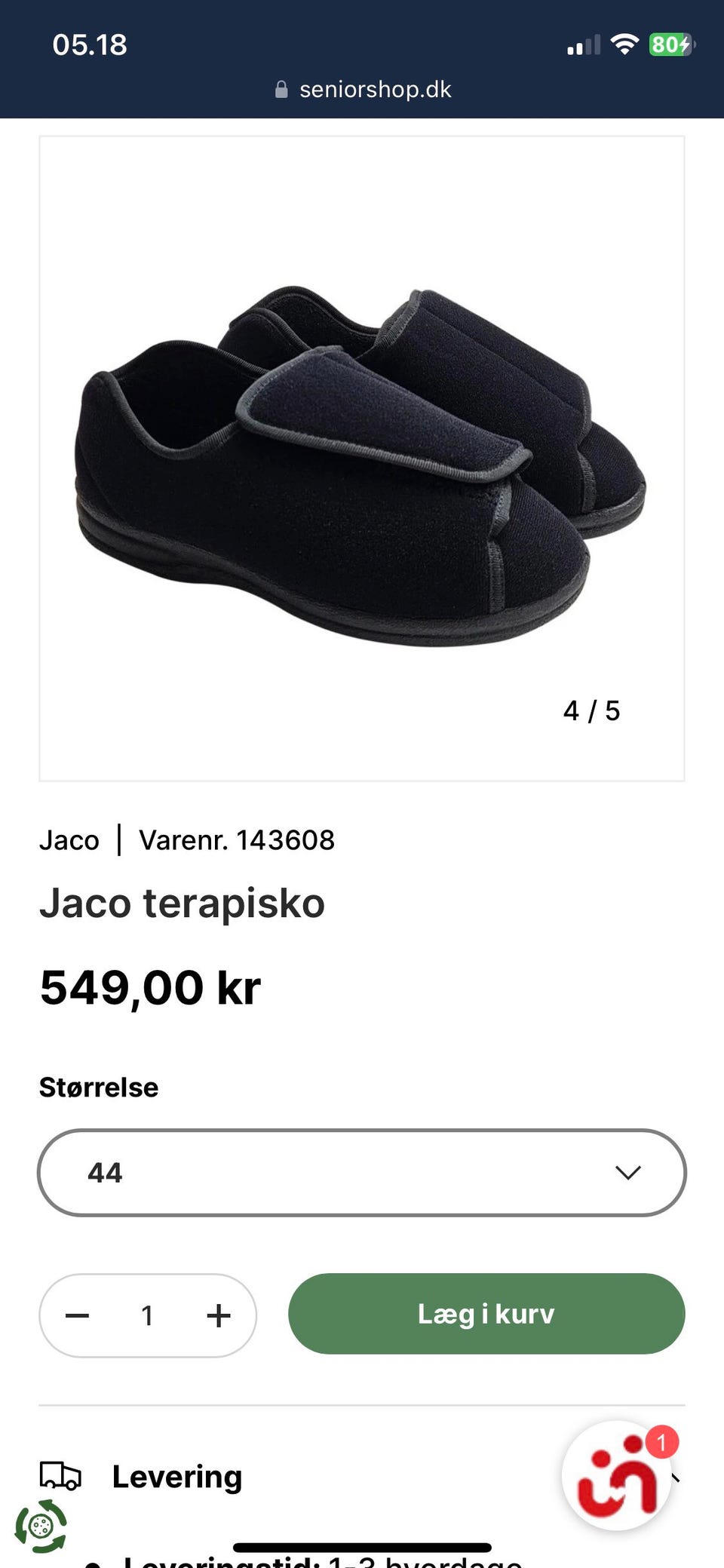Tap the seniorshop.dk address bar
Screen dimensions: 724x1568
[363, 89]
